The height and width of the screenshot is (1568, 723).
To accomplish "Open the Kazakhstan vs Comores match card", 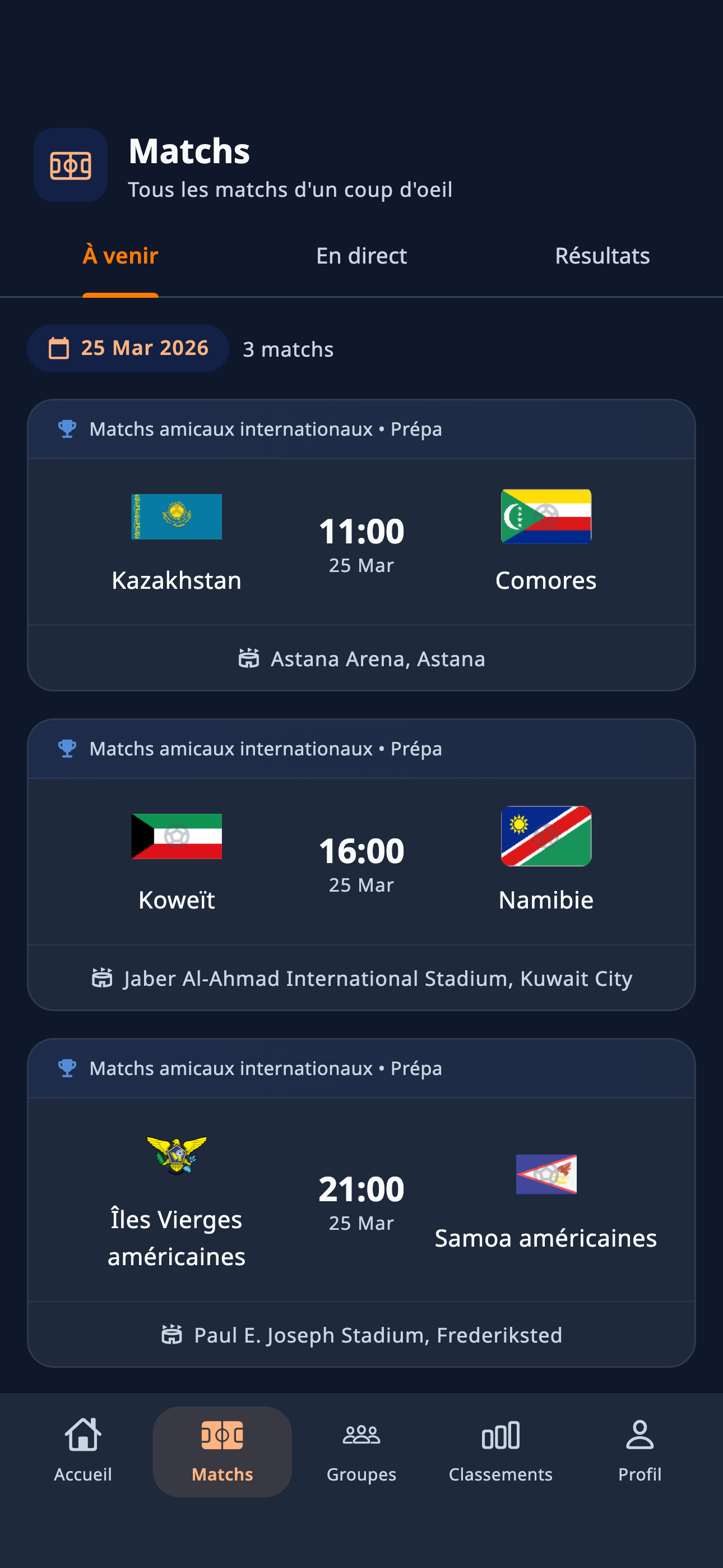I will click(x=361, y=542).
